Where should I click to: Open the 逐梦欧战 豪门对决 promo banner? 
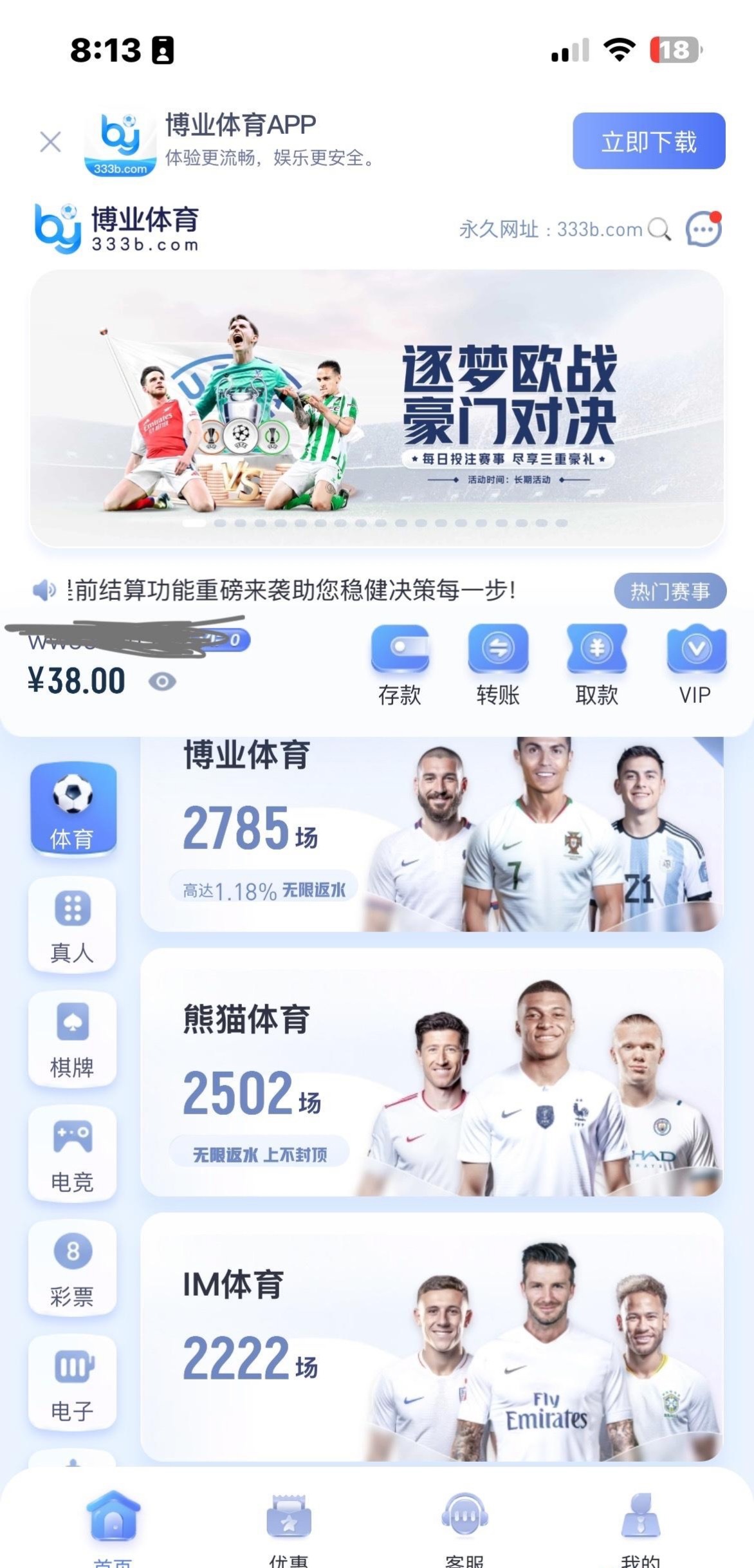click(377, 408)
